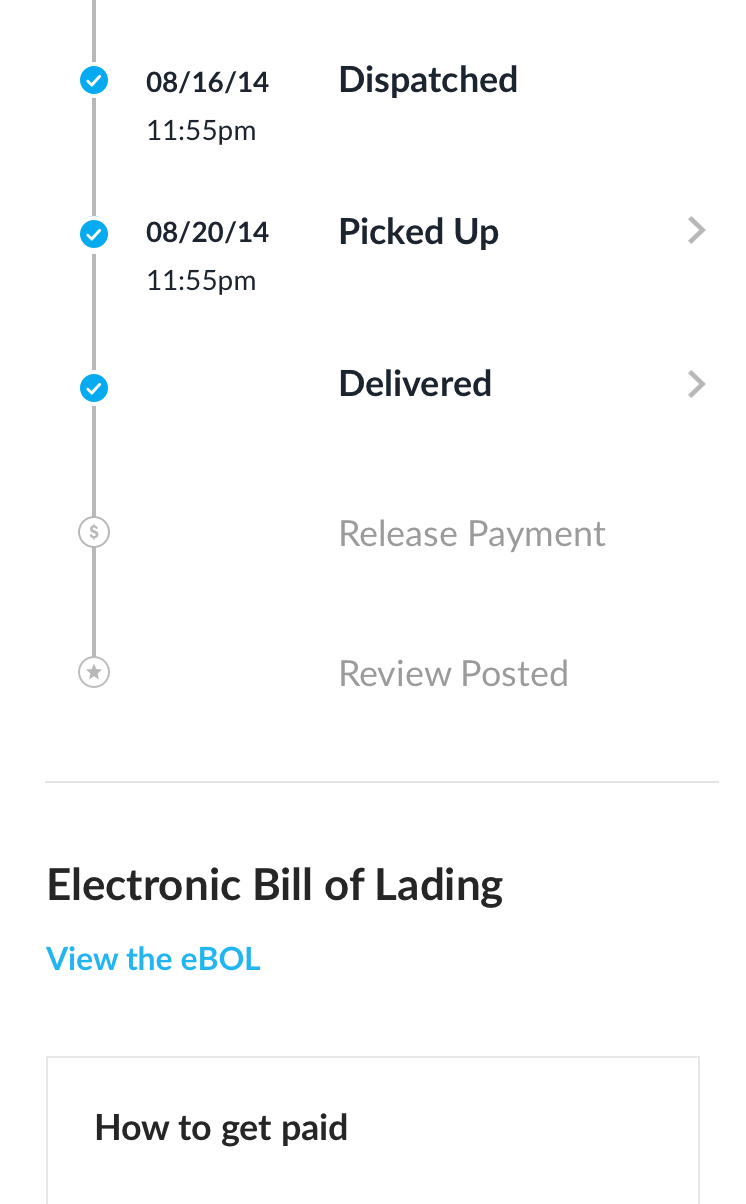Open the Release Payment step
Screen dimensions: 746x1204
coord(472,533)
